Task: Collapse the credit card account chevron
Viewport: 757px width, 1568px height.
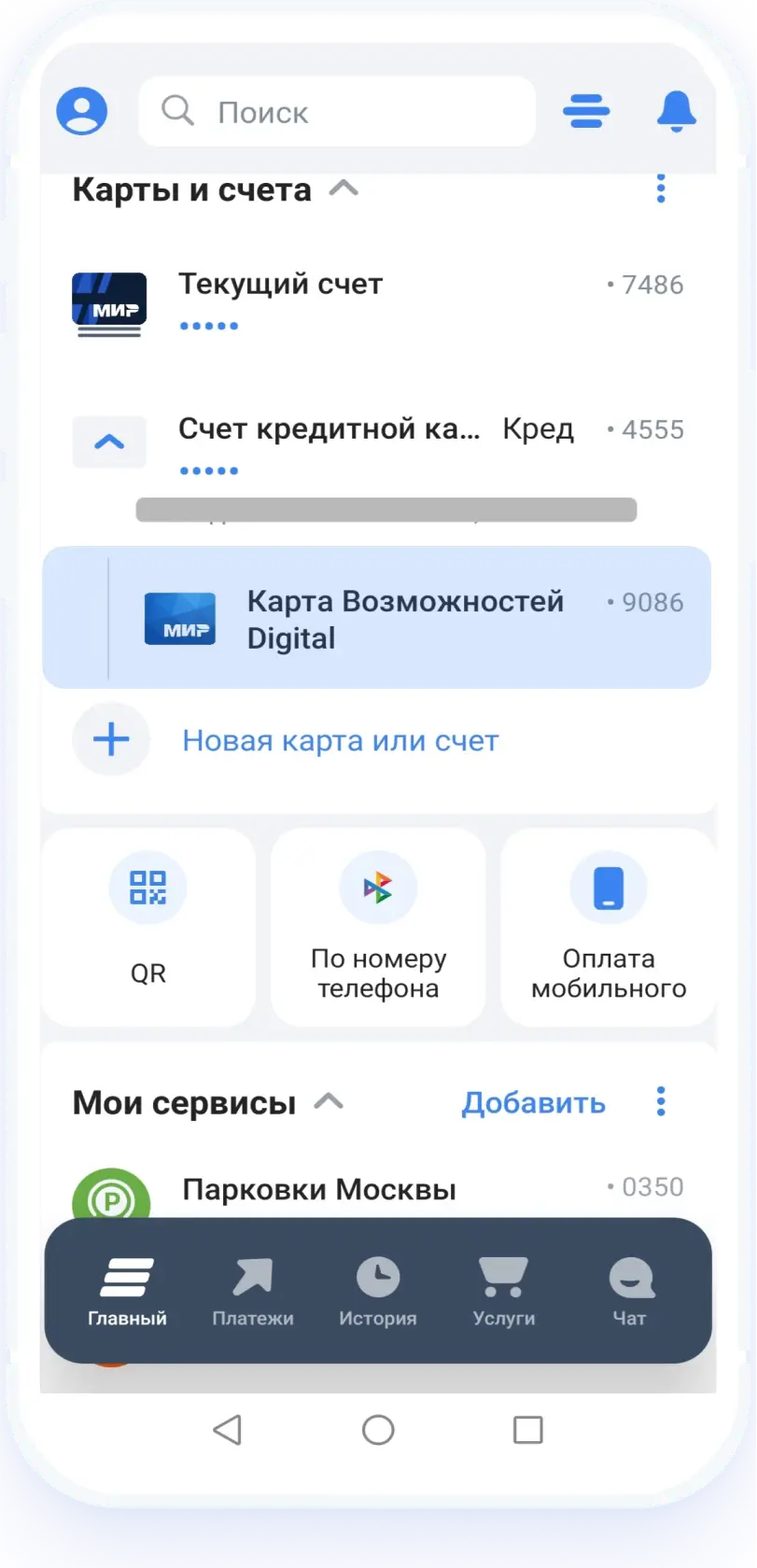Action: [109, 442]
